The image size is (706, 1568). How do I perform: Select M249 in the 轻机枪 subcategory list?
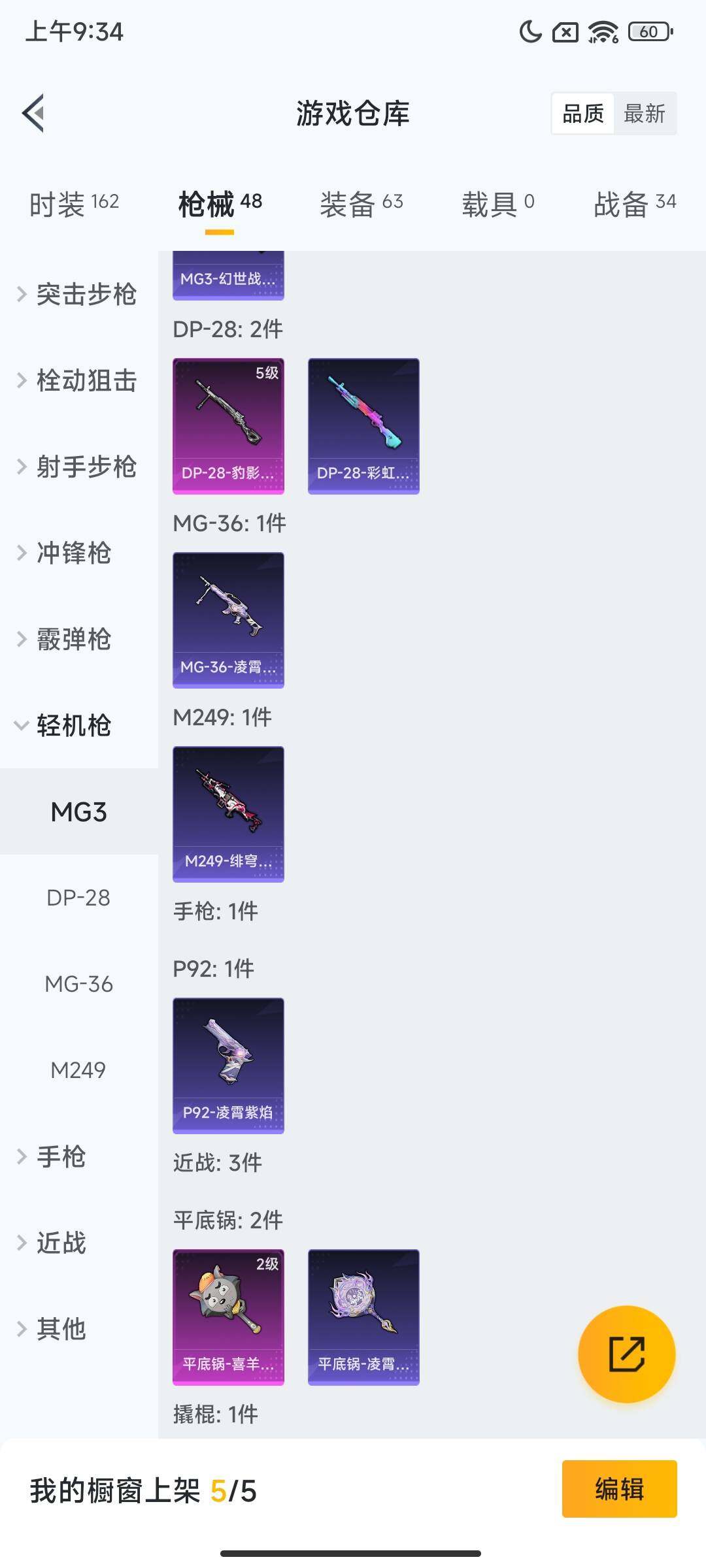coord(78,1071)
